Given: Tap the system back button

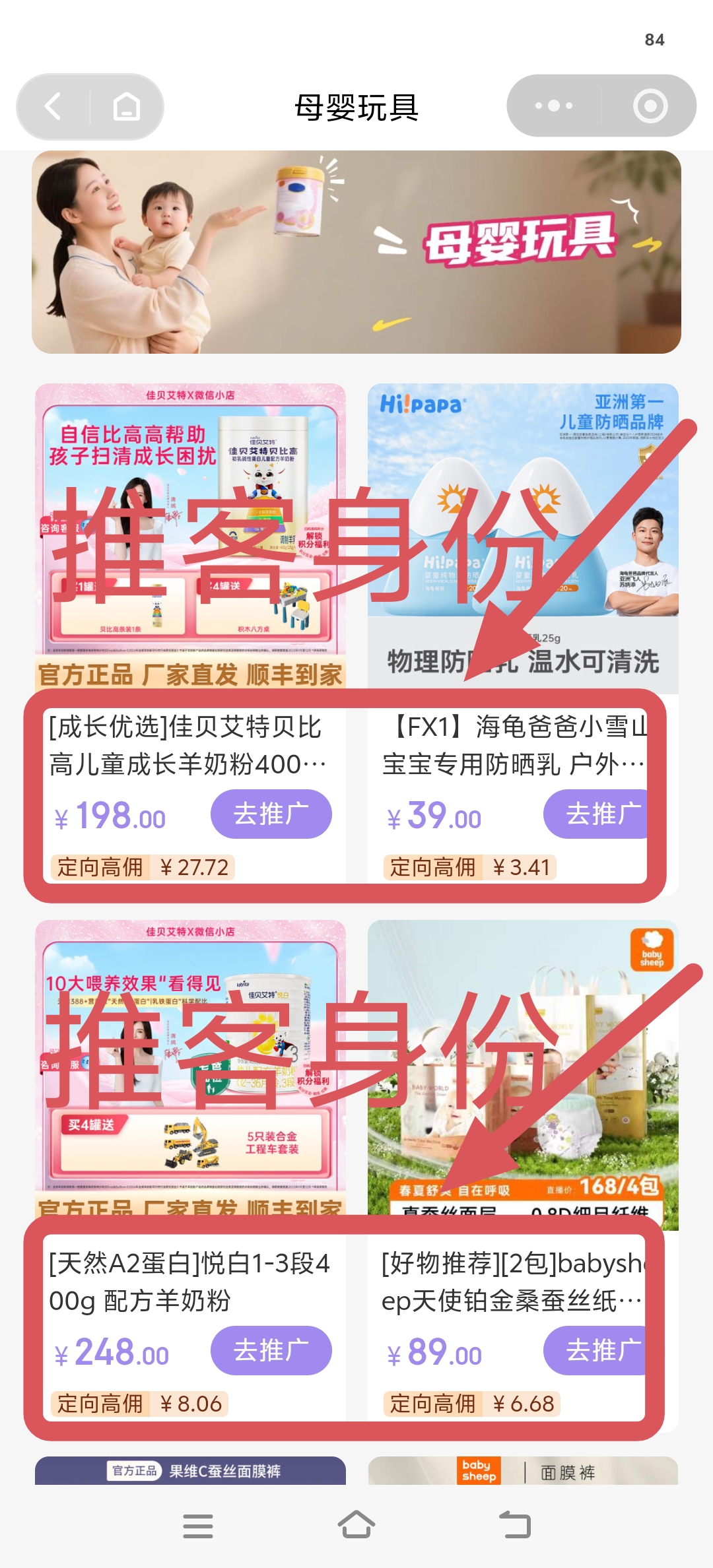Looking at the screenshot, I should (515, 1525).
